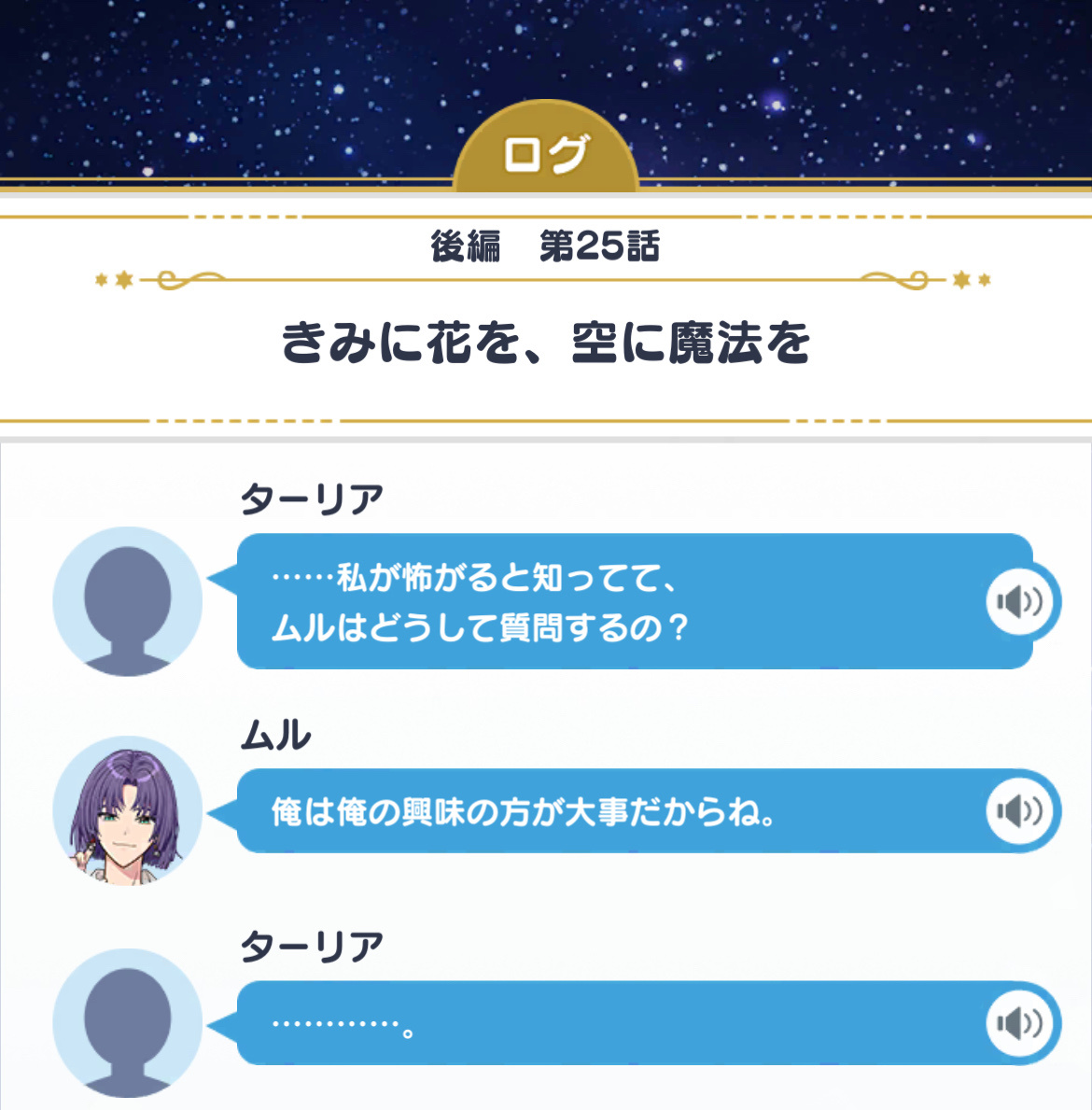Play voice for ムル's 俺は俺の興味 line
Viewport: 1092px width, 1110px height.
click(1019, 811)
